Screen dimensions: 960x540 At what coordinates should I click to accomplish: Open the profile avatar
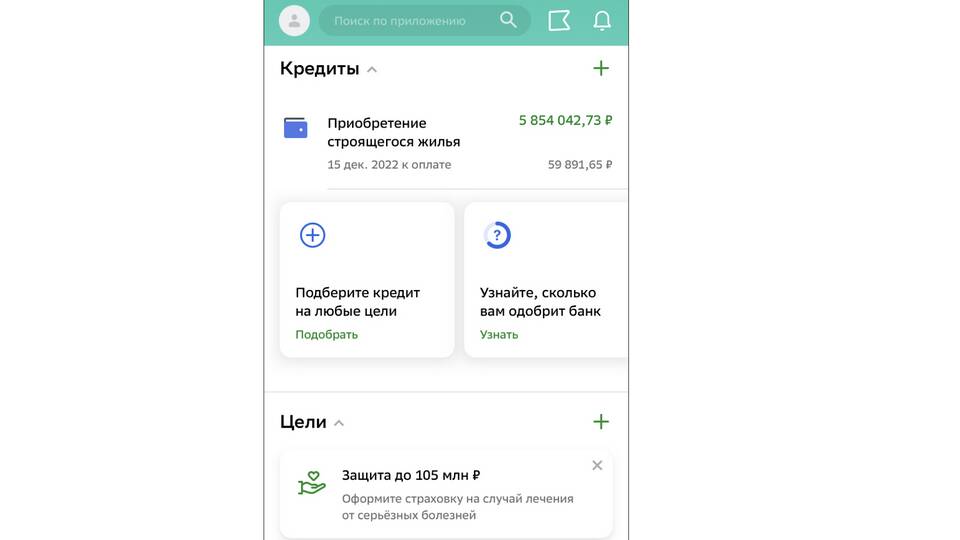(294, 20)
